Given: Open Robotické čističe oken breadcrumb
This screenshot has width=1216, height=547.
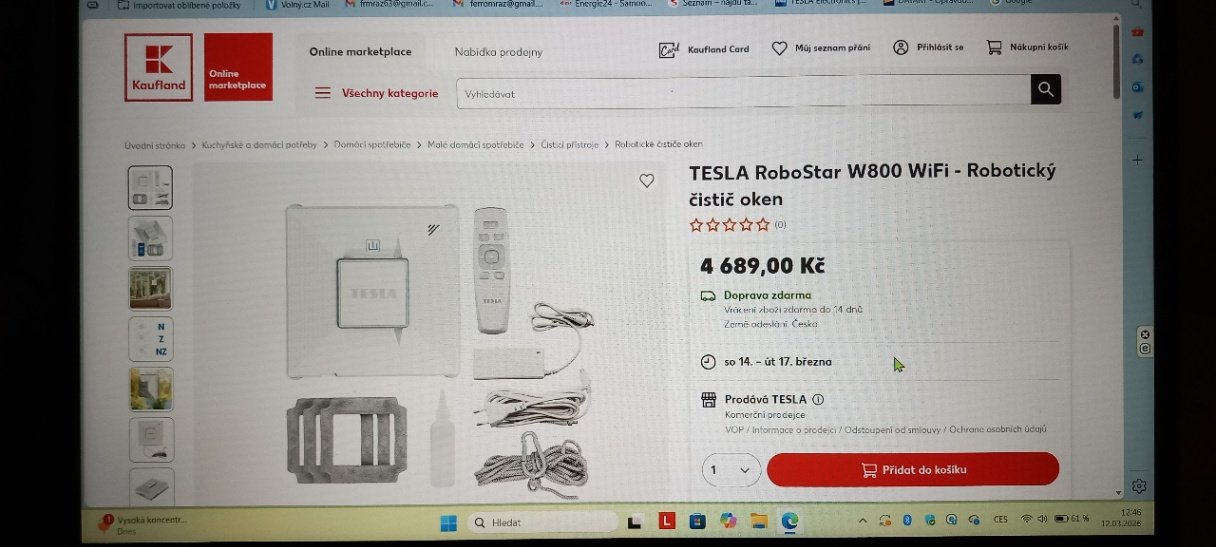Looking at the screenshot, I should (x=658, y=144).
